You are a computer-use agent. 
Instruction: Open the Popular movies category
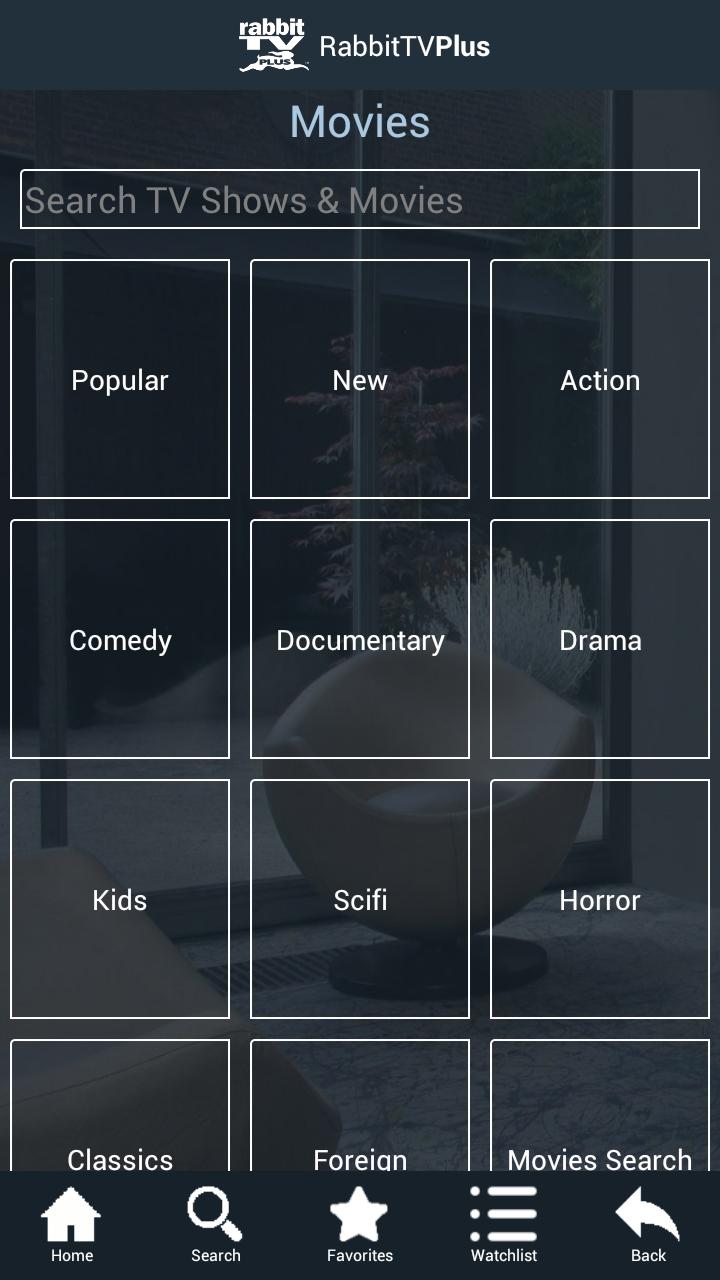[x=120, y=380]
